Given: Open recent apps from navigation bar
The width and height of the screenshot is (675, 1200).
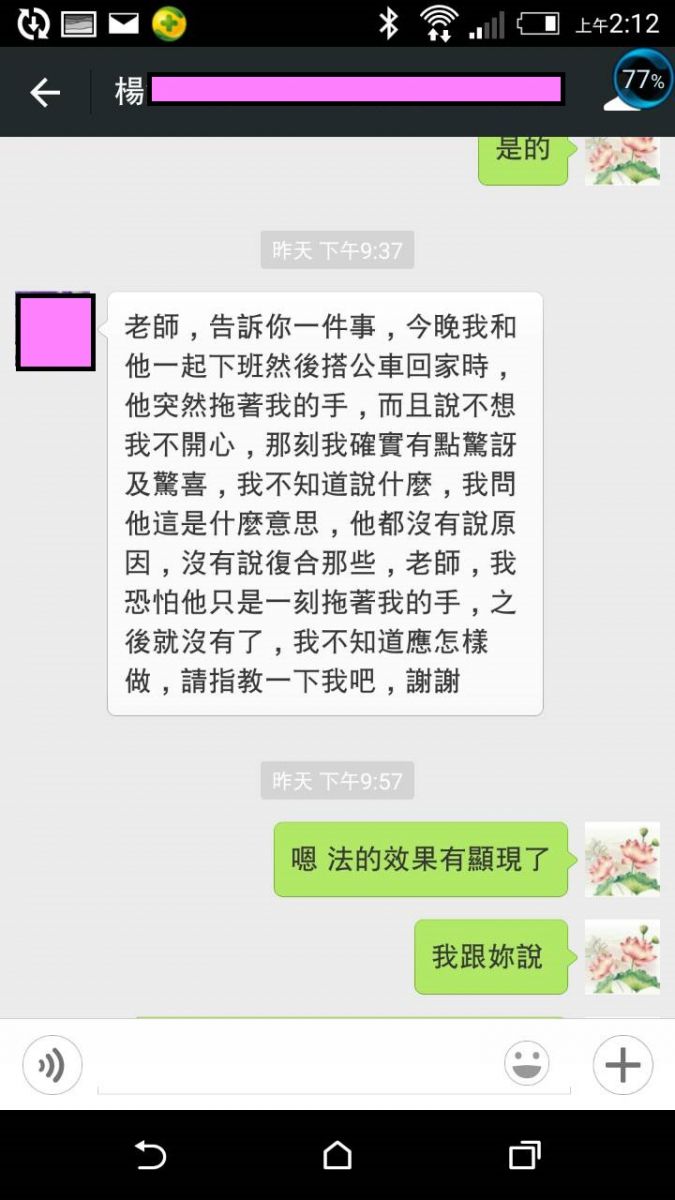Looking at the screenshot, I should click(524, 1156).
